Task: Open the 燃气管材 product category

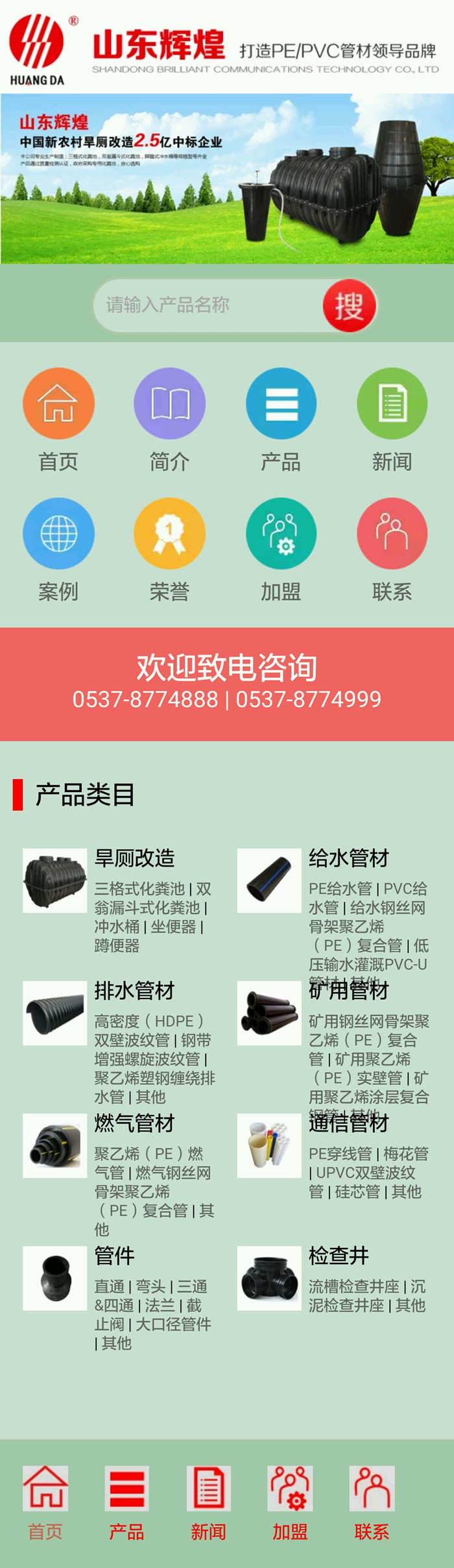Action: click(x=135, y=1123)
